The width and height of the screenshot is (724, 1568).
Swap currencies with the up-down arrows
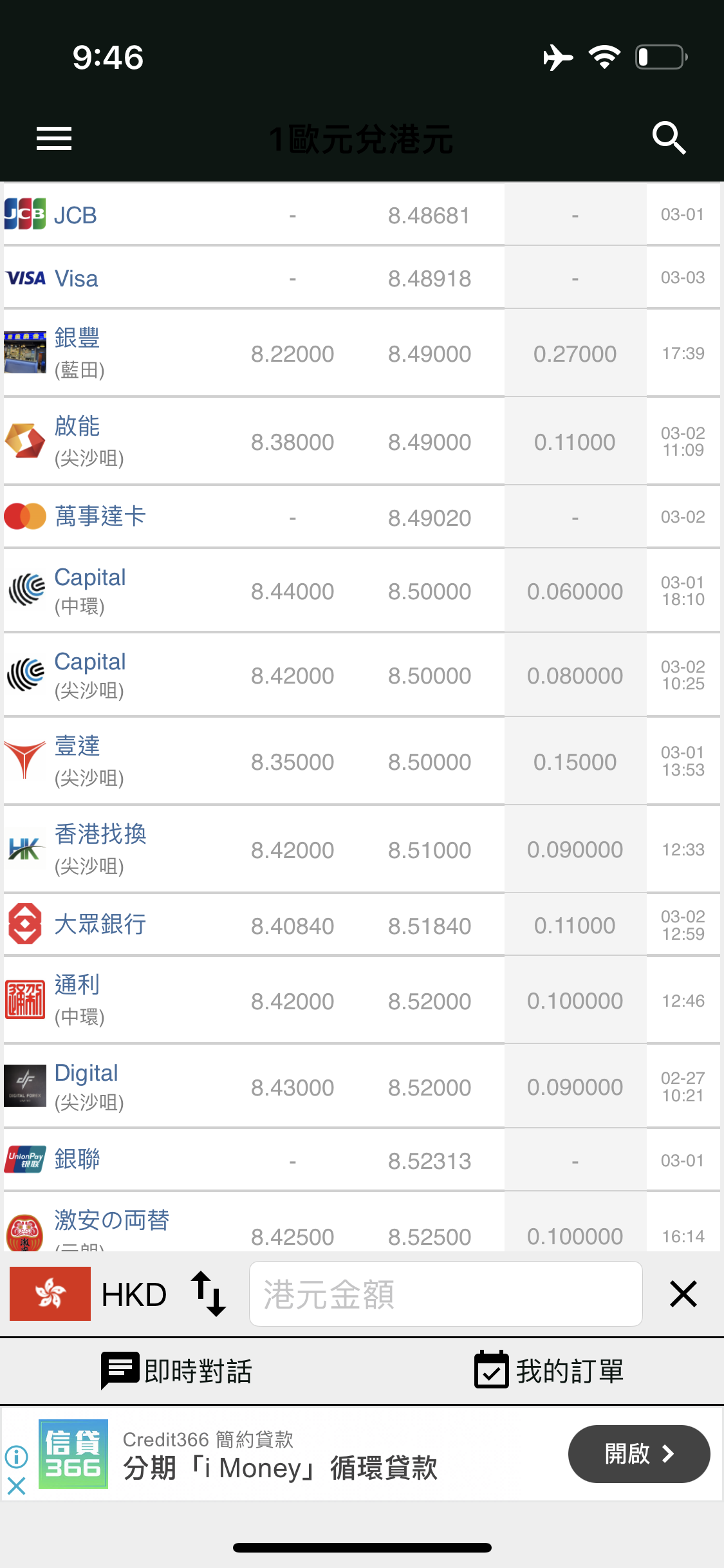tap(208, 1294)
